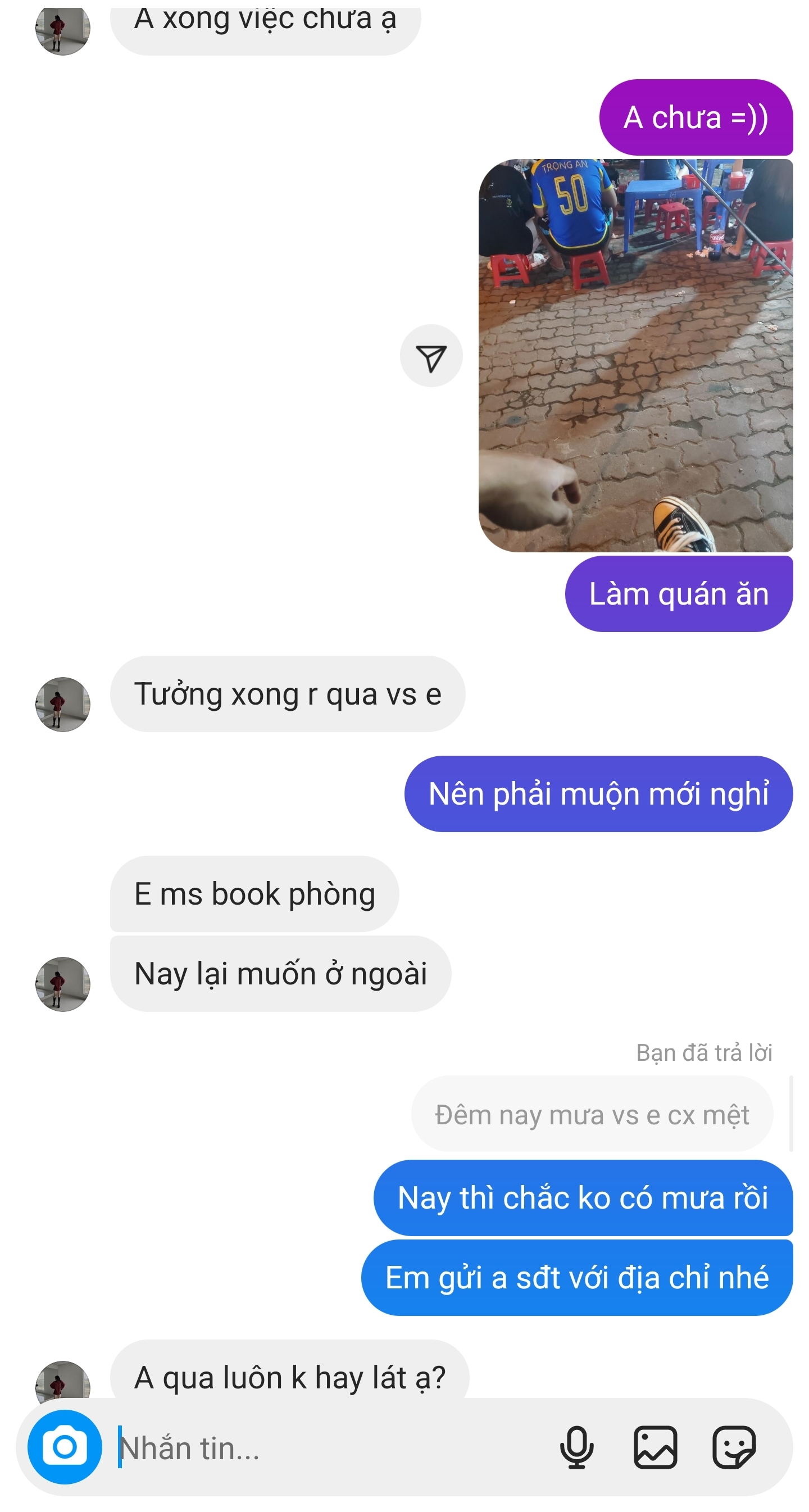The image size is (809, 1512).
Task: Open the sent street food photo
Action: (x=635, y=356)
